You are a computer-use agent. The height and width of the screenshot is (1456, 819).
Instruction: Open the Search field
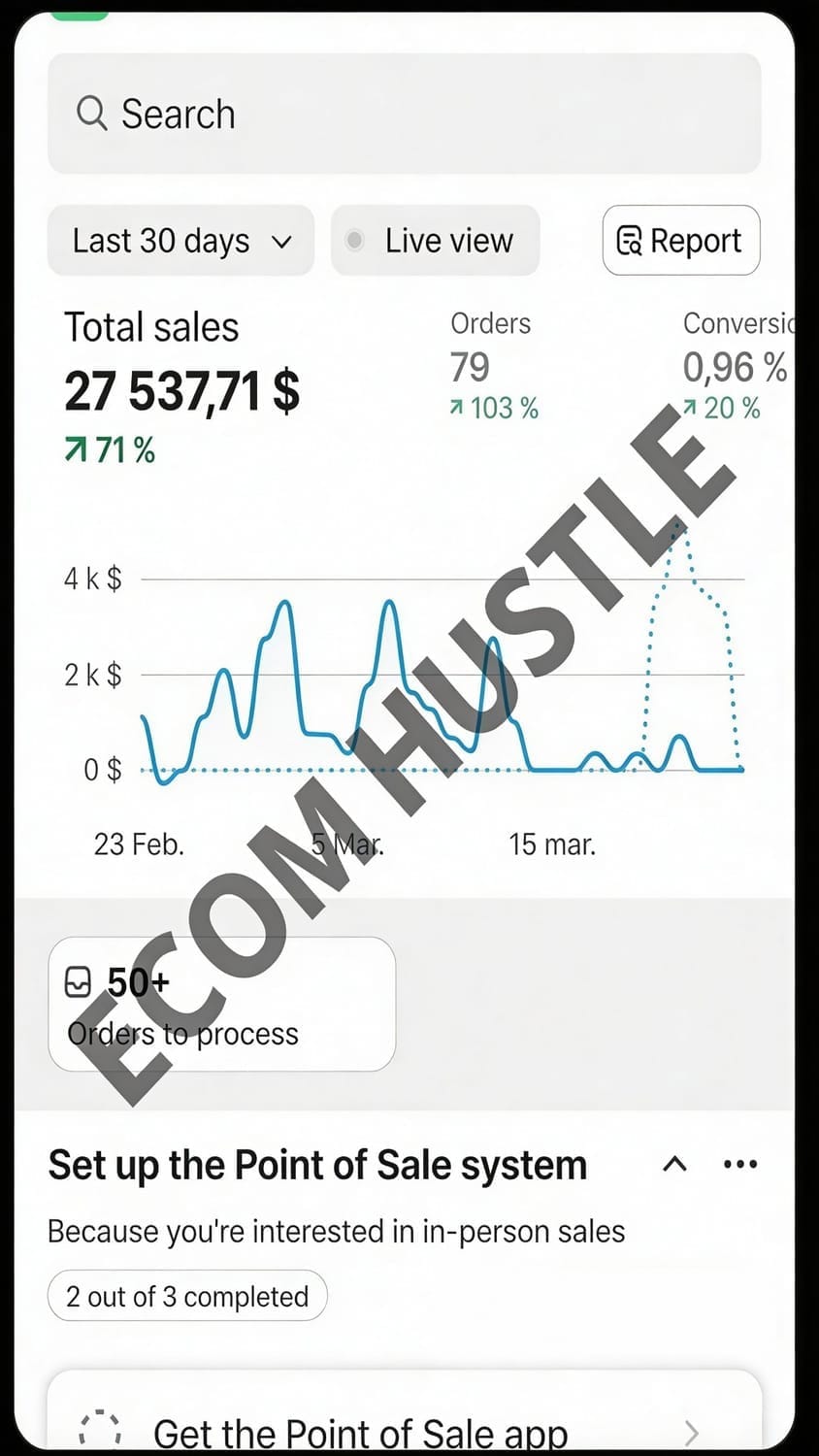click(x=404, y=114)
